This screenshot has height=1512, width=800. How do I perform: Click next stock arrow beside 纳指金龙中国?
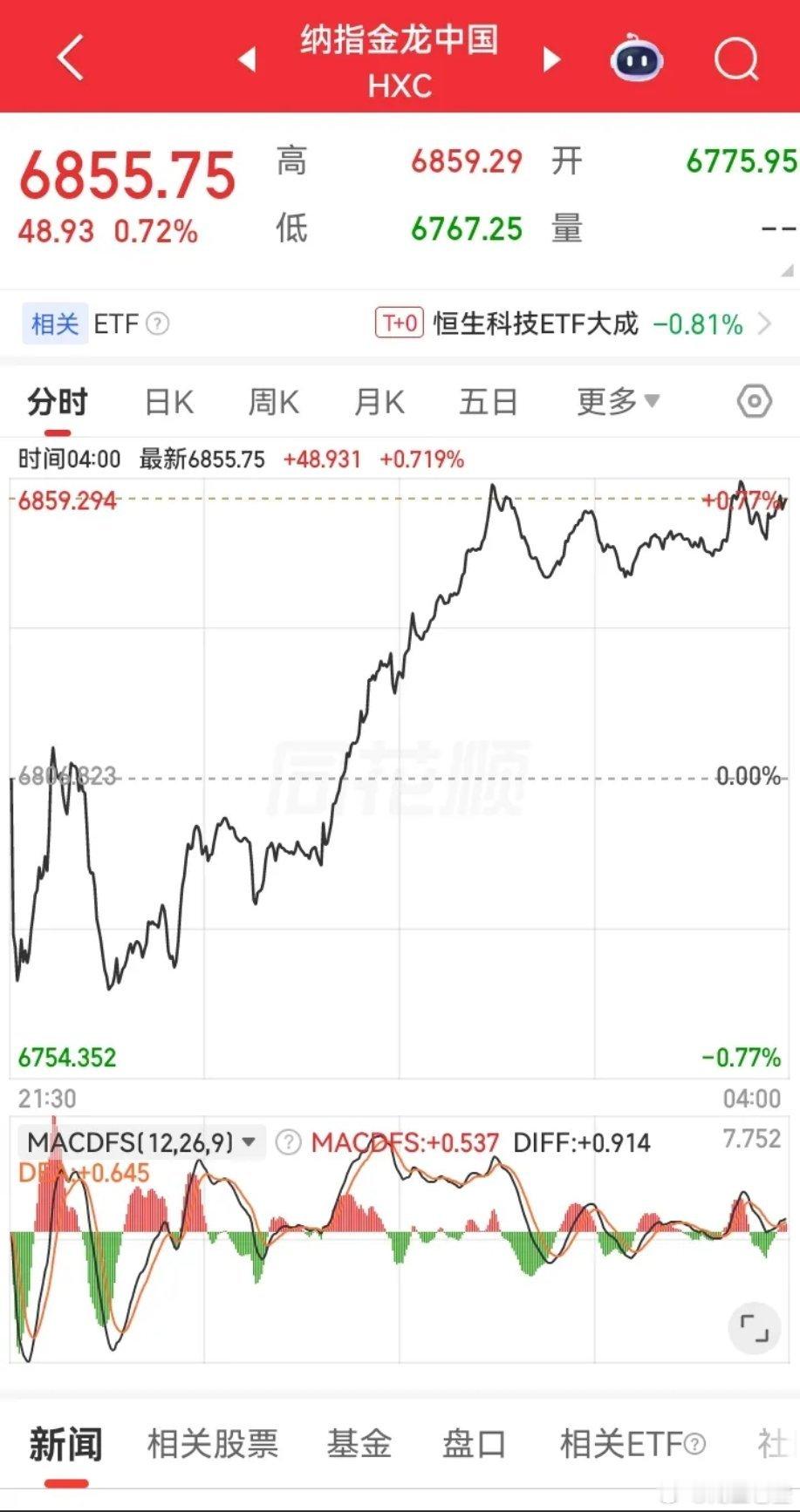pyautogui.click(x=551, y=58)
